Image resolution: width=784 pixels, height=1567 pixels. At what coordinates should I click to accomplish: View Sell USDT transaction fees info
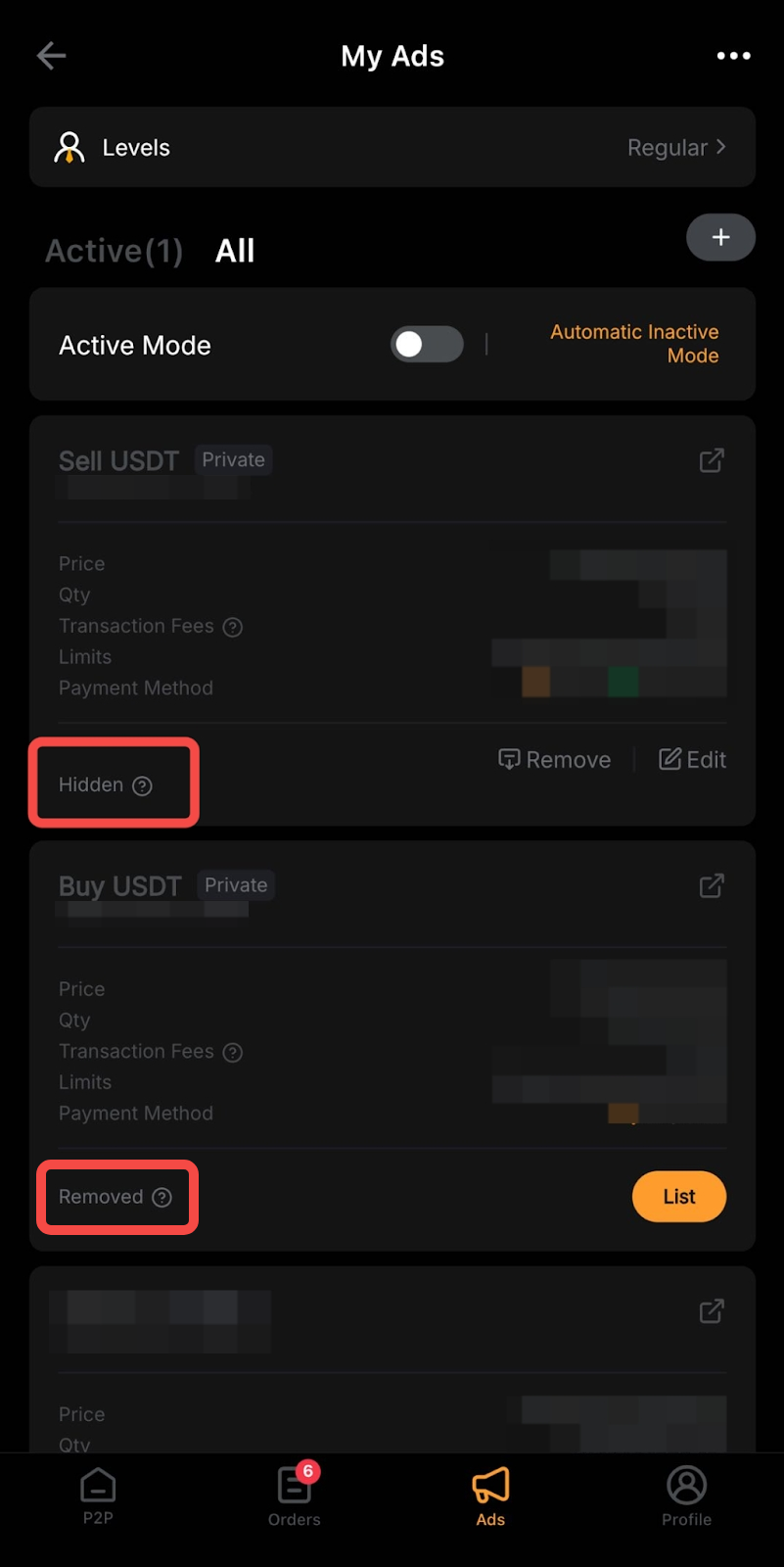pyautogui.click(x=233, y=627)
